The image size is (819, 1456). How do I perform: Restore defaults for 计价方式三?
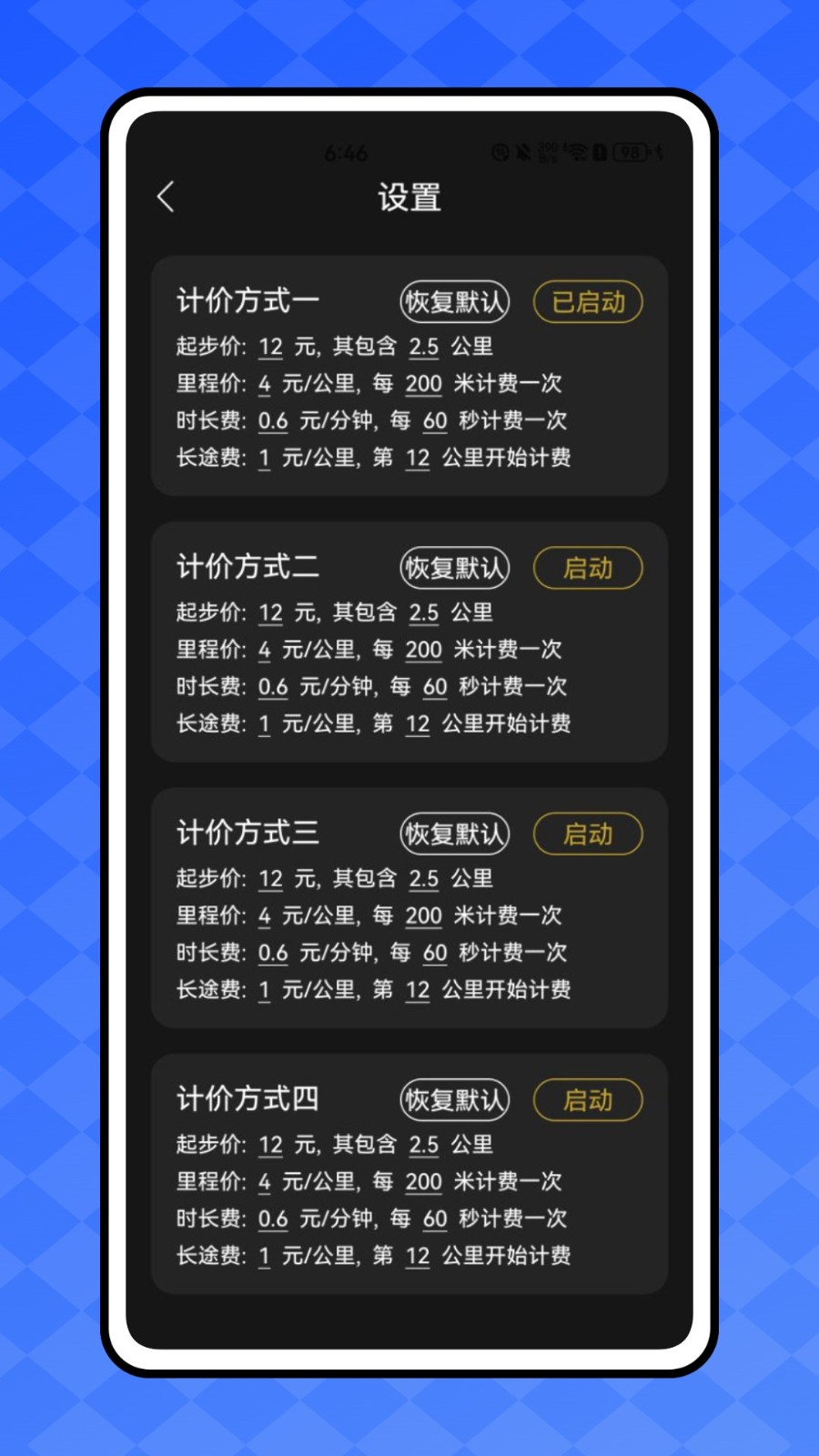454,834
